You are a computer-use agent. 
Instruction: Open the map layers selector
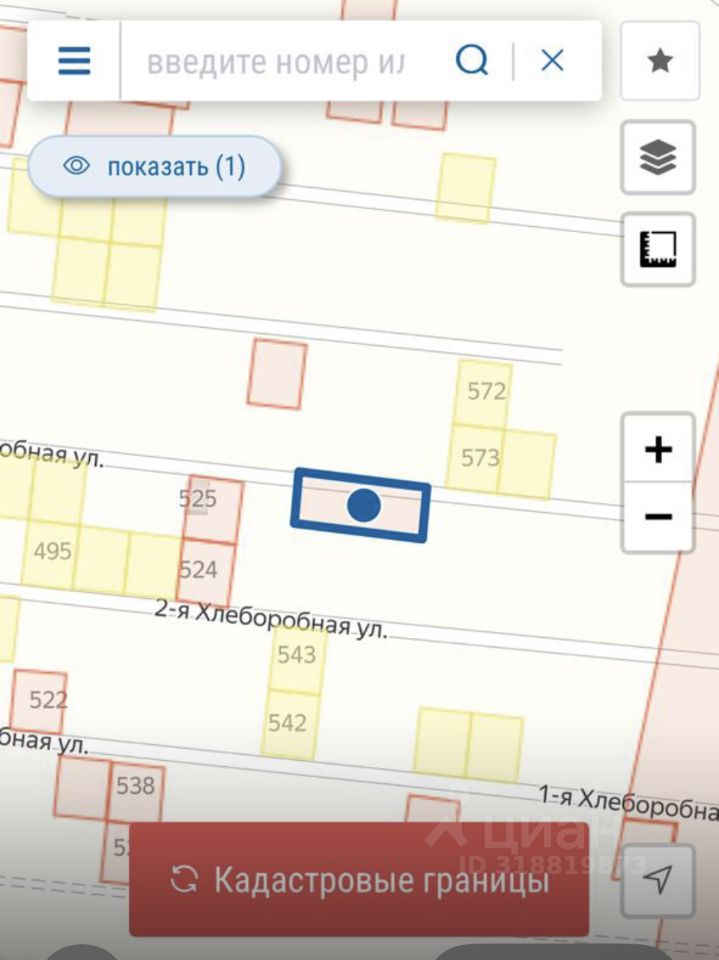tap(657, 157)
